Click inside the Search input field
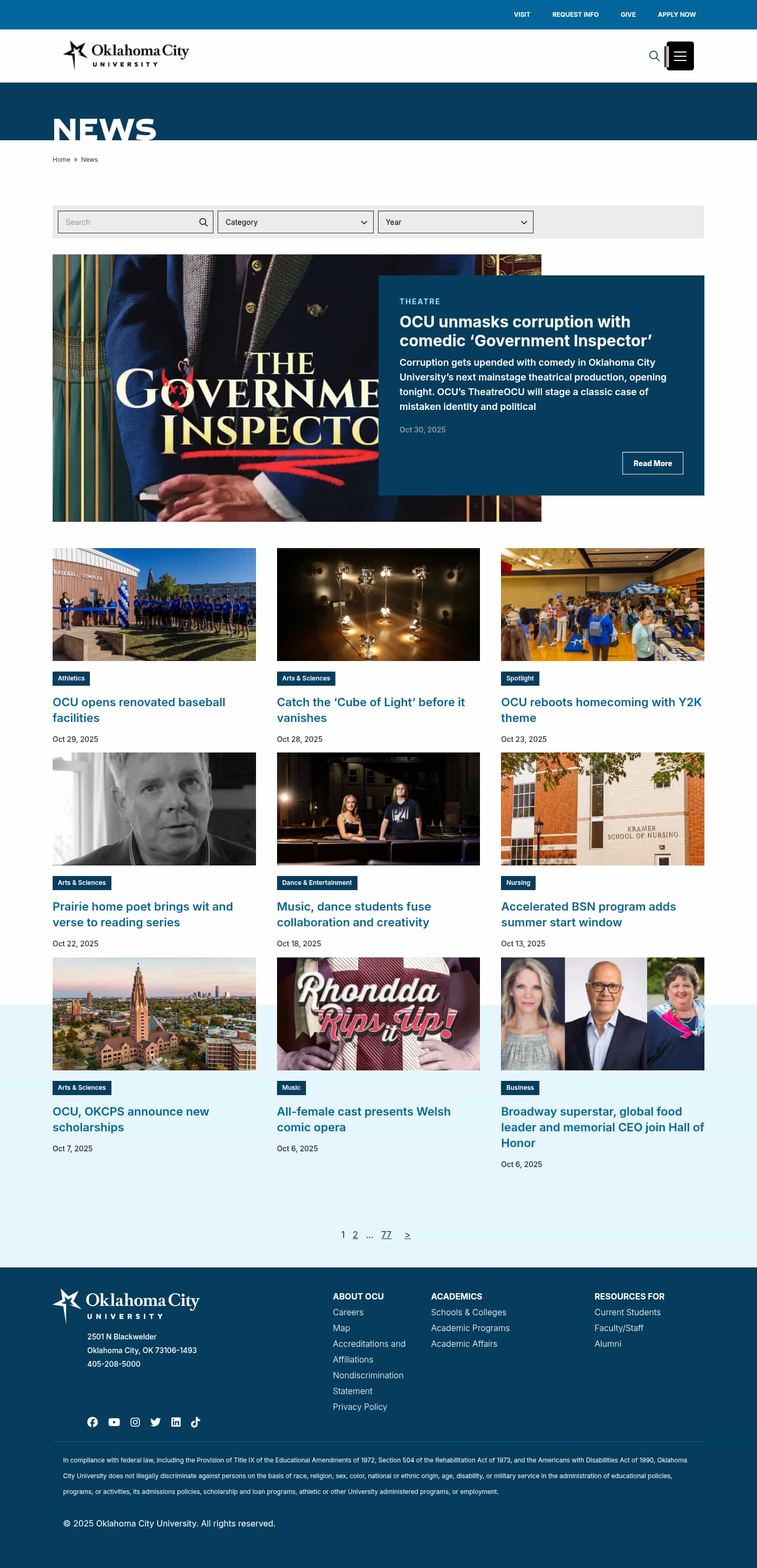 pyautogui.click(x=122, y=222)
